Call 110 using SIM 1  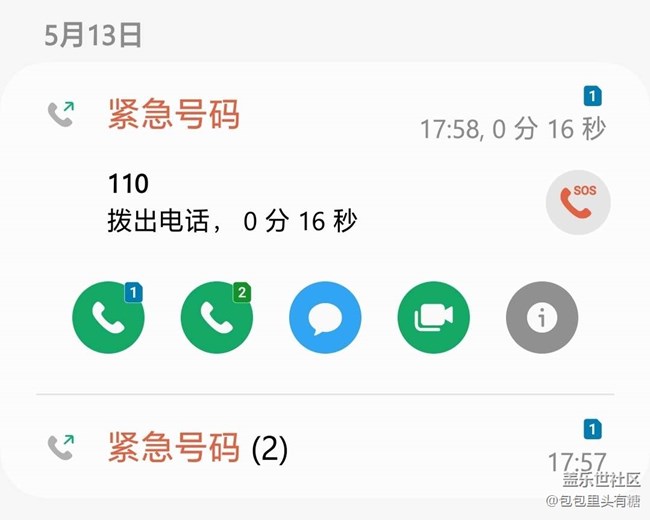pyautogui.click(x=108, y=318)
